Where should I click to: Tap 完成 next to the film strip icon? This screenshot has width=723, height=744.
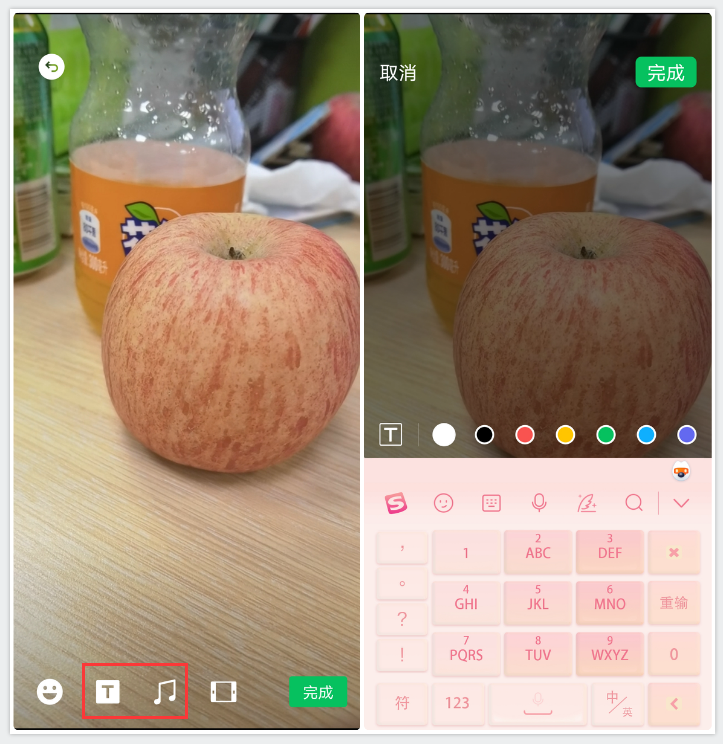coord(318,692)
